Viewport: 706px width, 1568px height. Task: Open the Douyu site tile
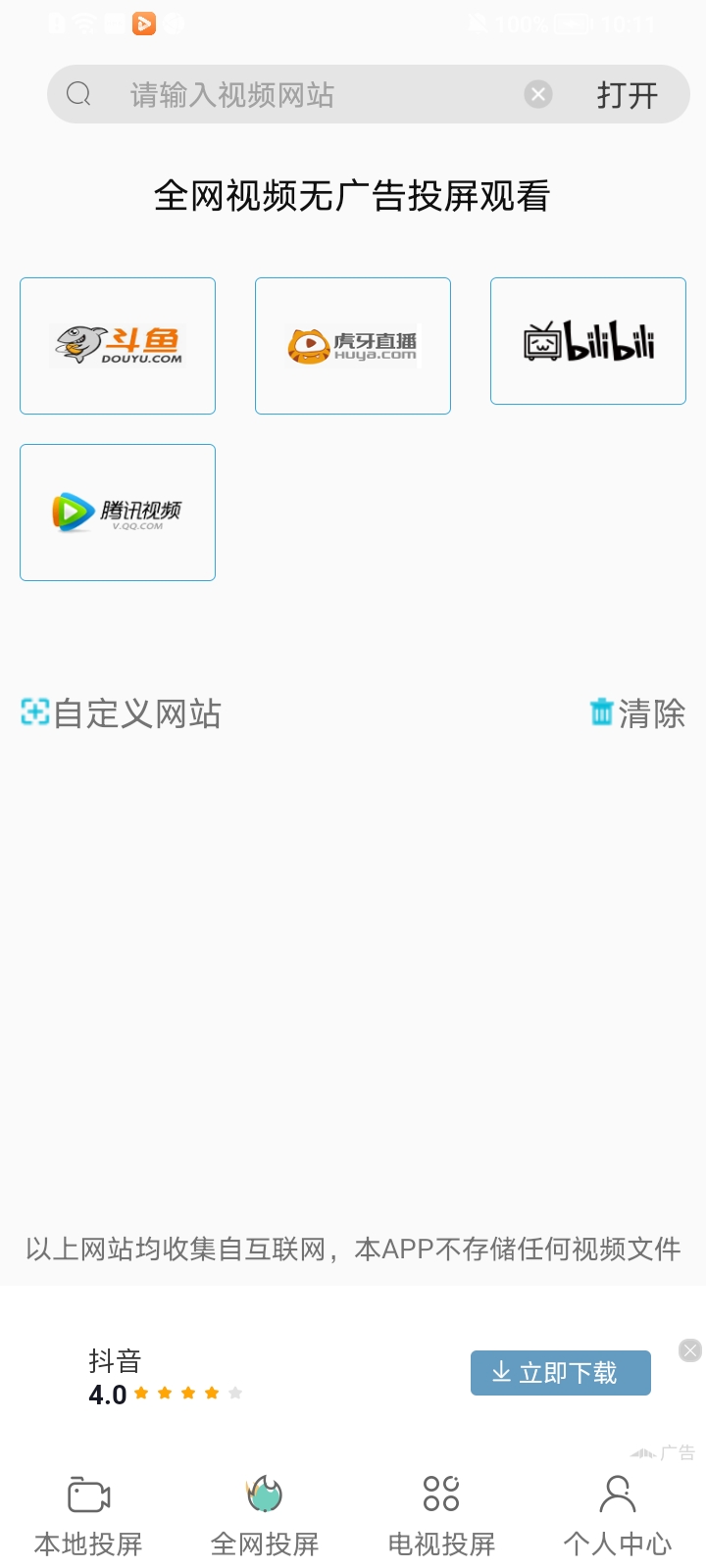pyautogui.click(x=118, y=345)
